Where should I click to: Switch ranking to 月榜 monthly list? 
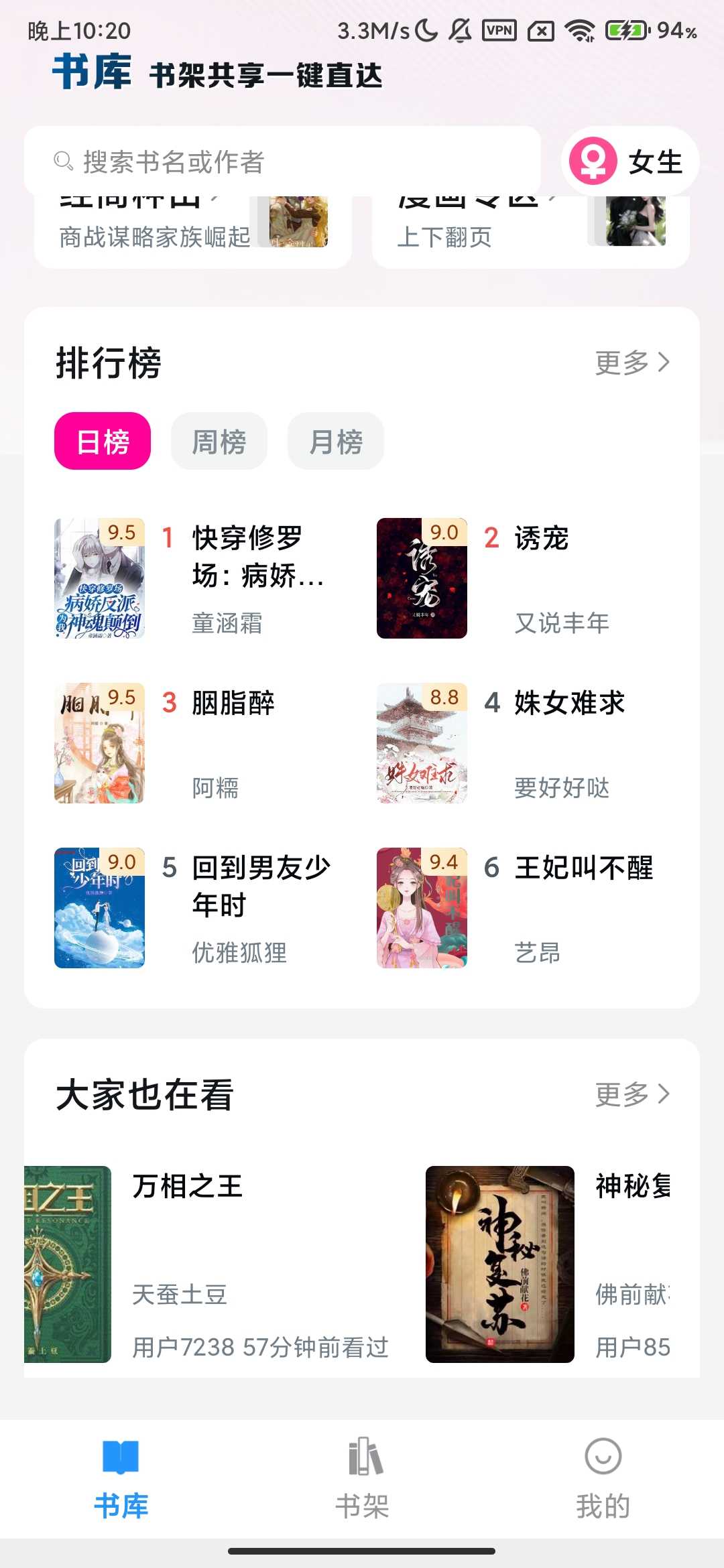point(335,440)
